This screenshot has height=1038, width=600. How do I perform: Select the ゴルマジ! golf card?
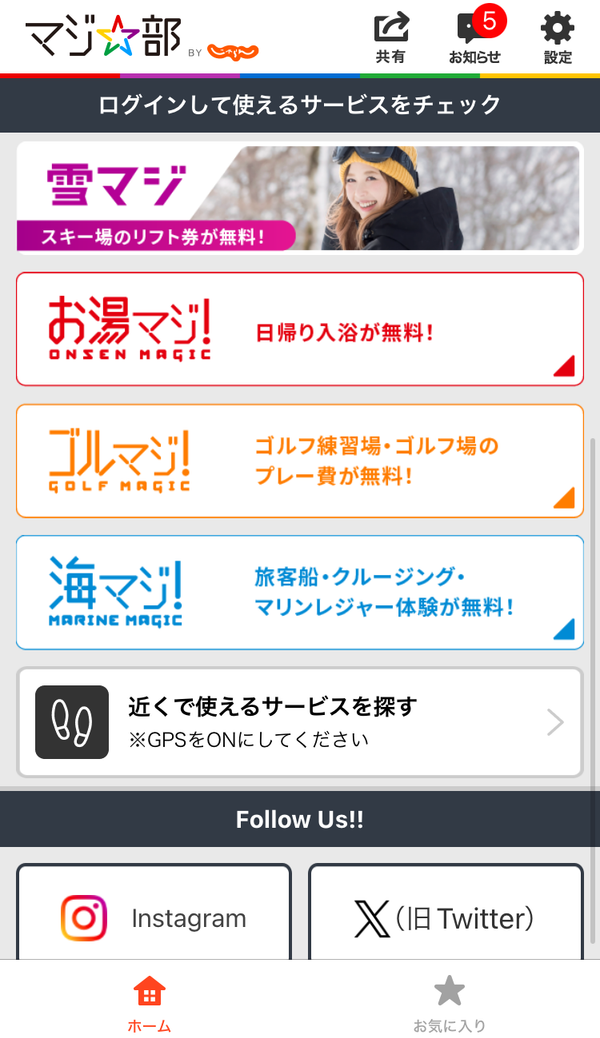[x=300, y=461]
